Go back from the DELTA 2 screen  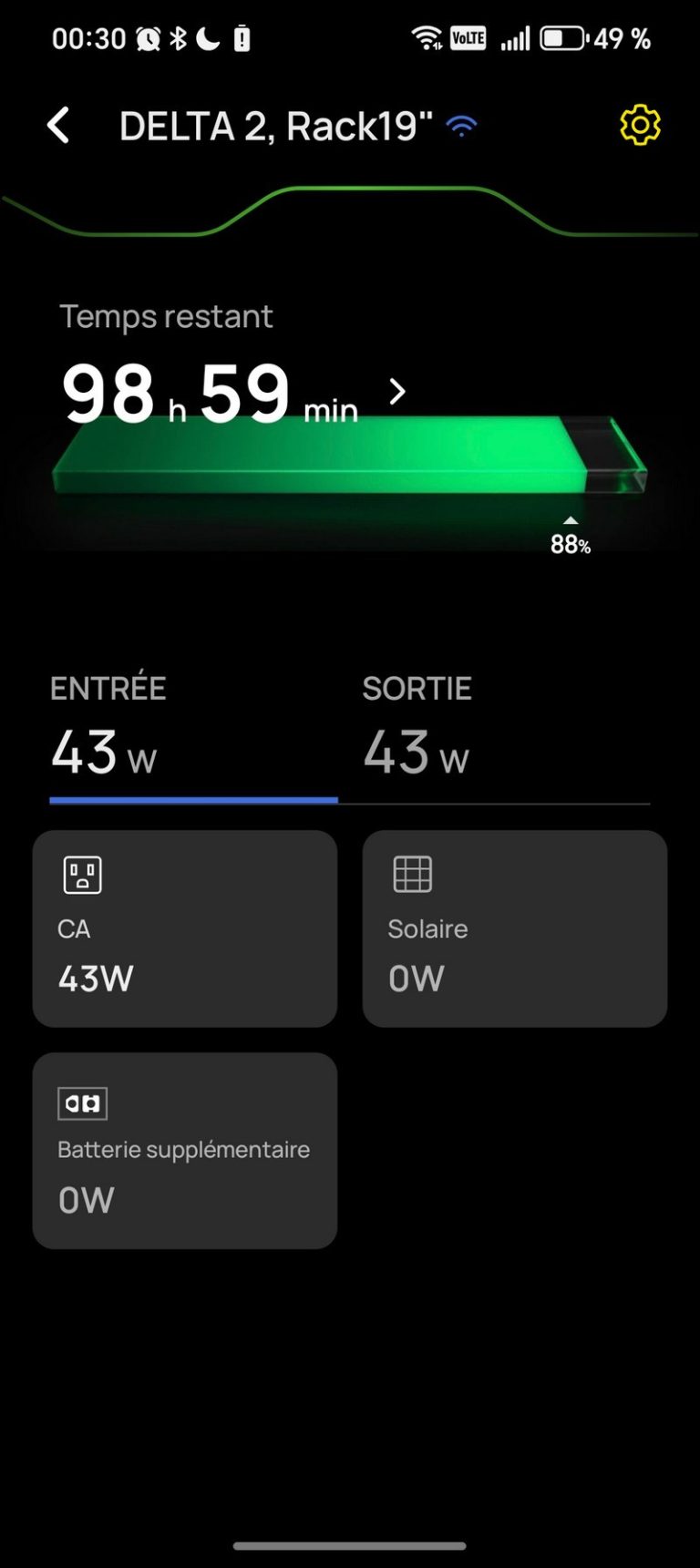58,126
